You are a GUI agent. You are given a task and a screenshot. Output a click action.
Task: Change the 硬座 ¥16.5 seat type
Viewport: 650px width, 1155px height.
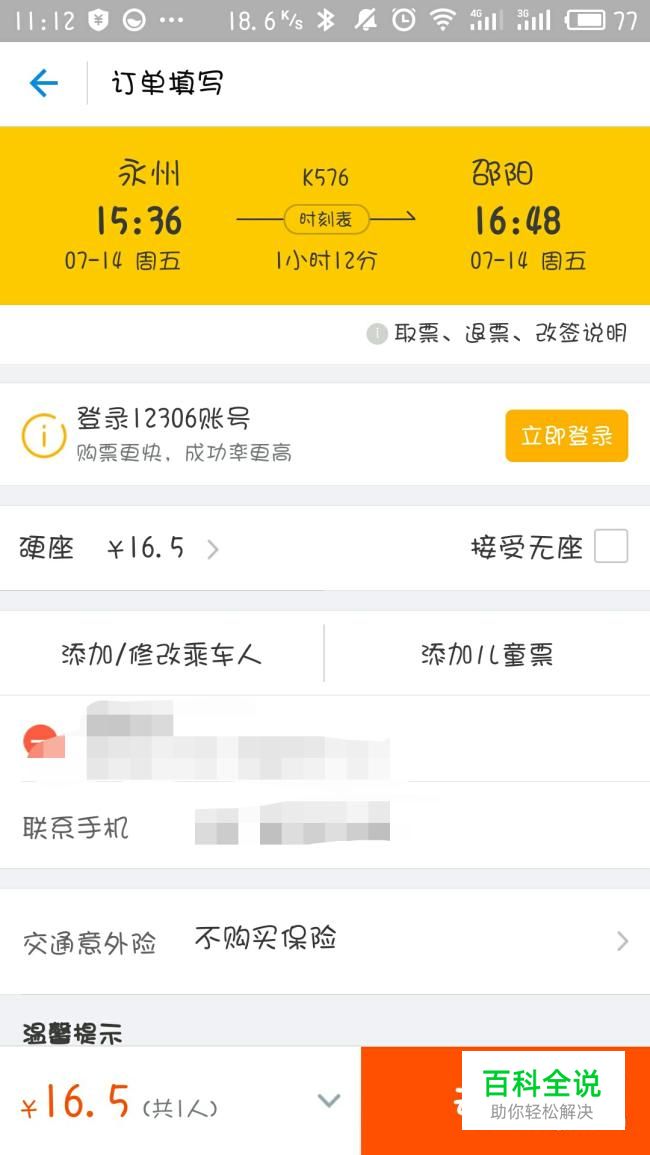point(119,549)
